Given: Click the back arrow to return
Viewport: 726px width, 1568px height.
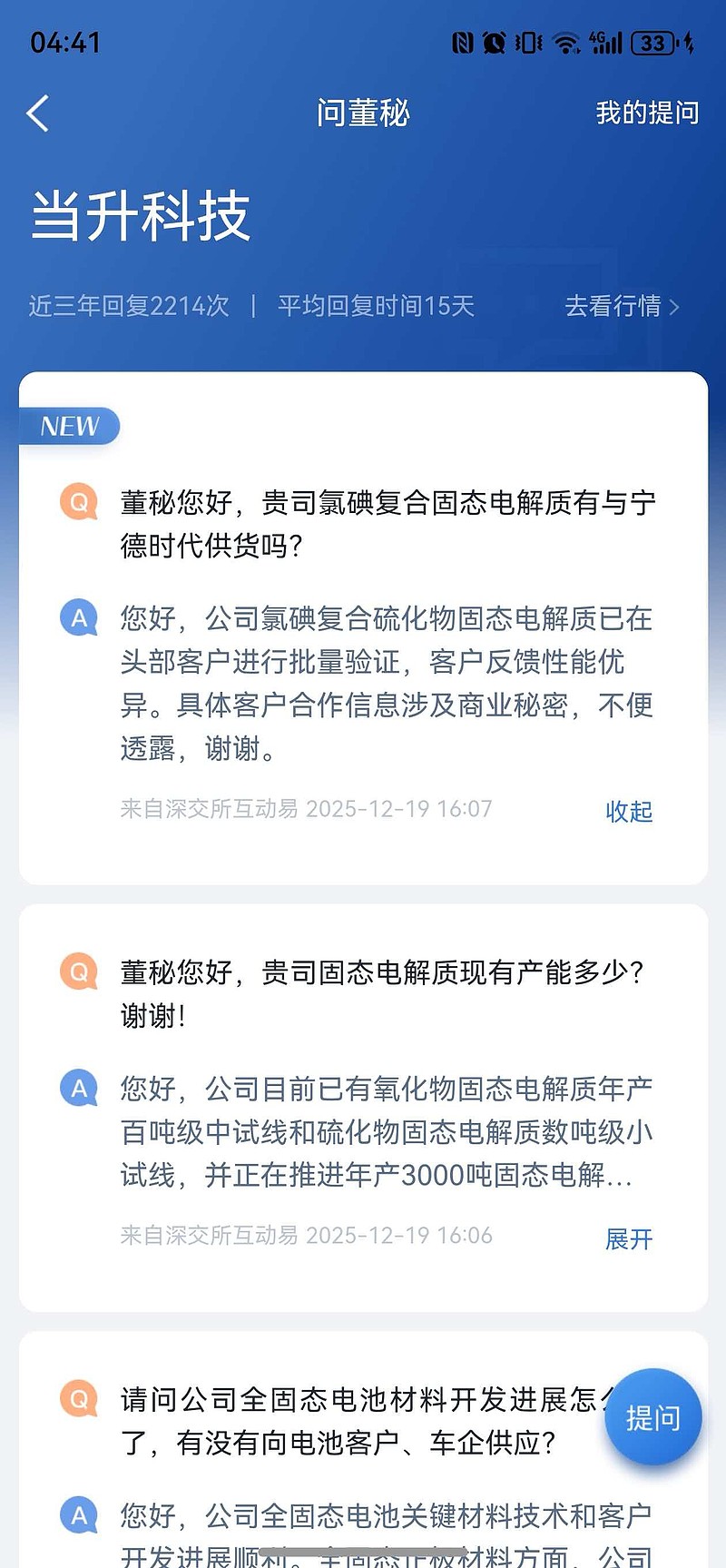Looking at the screenshot, I should 36,113.
